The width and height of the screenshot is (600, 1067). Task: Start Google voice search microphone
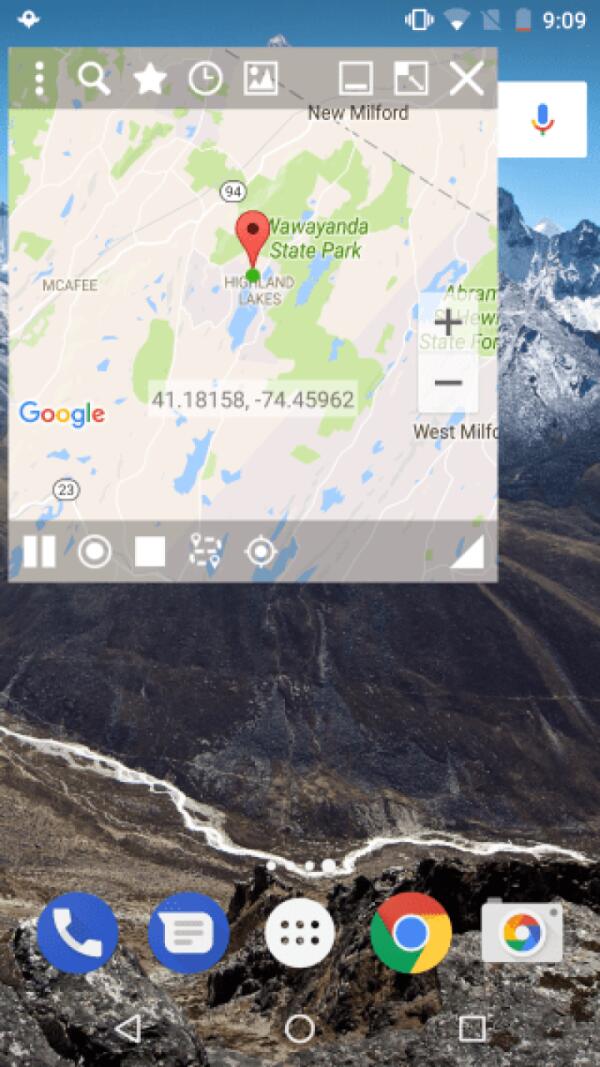pos(542,120)
